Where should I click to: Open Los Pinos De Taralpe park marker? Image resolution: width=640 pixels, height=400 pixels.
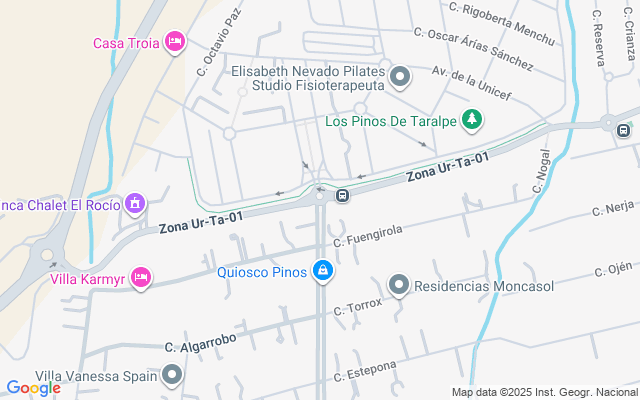472,121
